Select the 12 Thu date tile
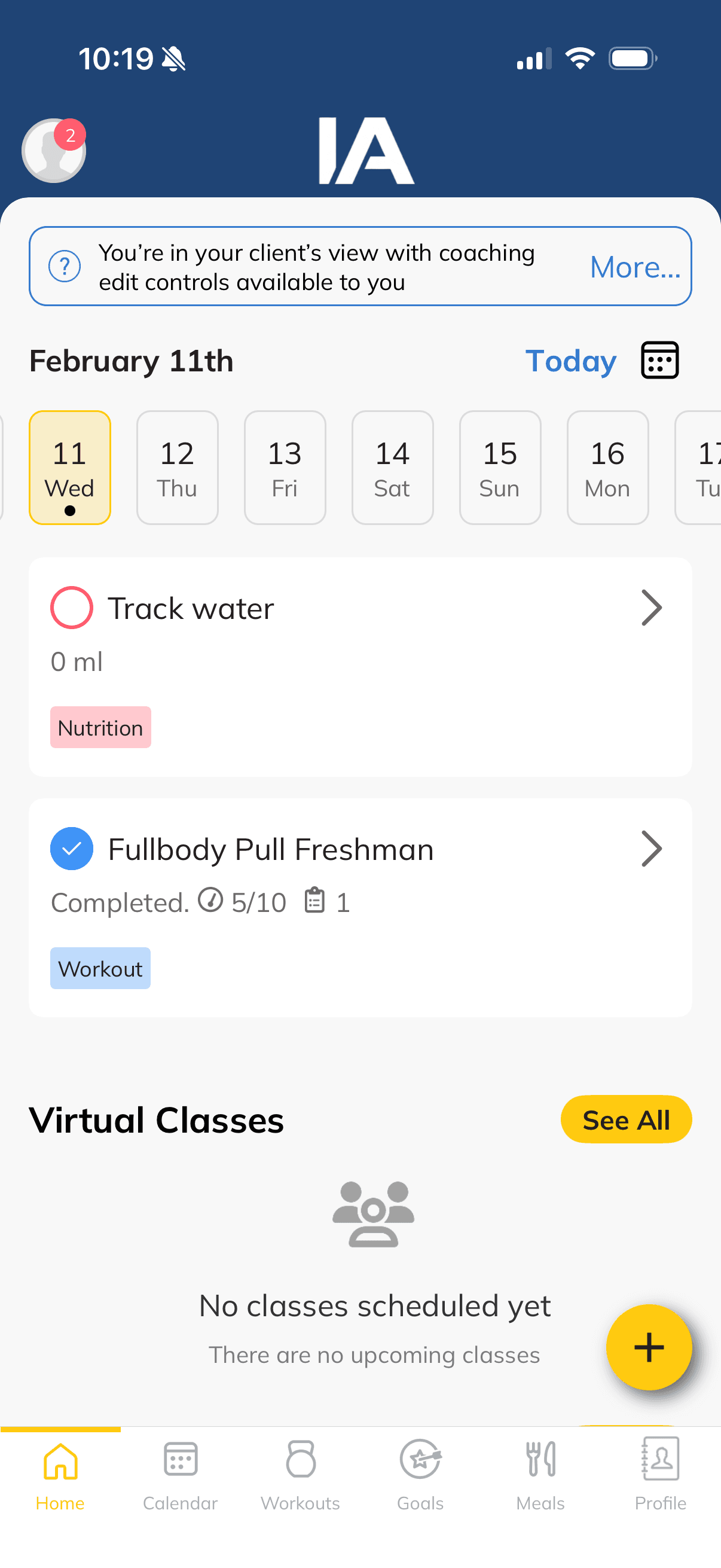The width and height of the screenshot is (721, 1568). (177, 468)
